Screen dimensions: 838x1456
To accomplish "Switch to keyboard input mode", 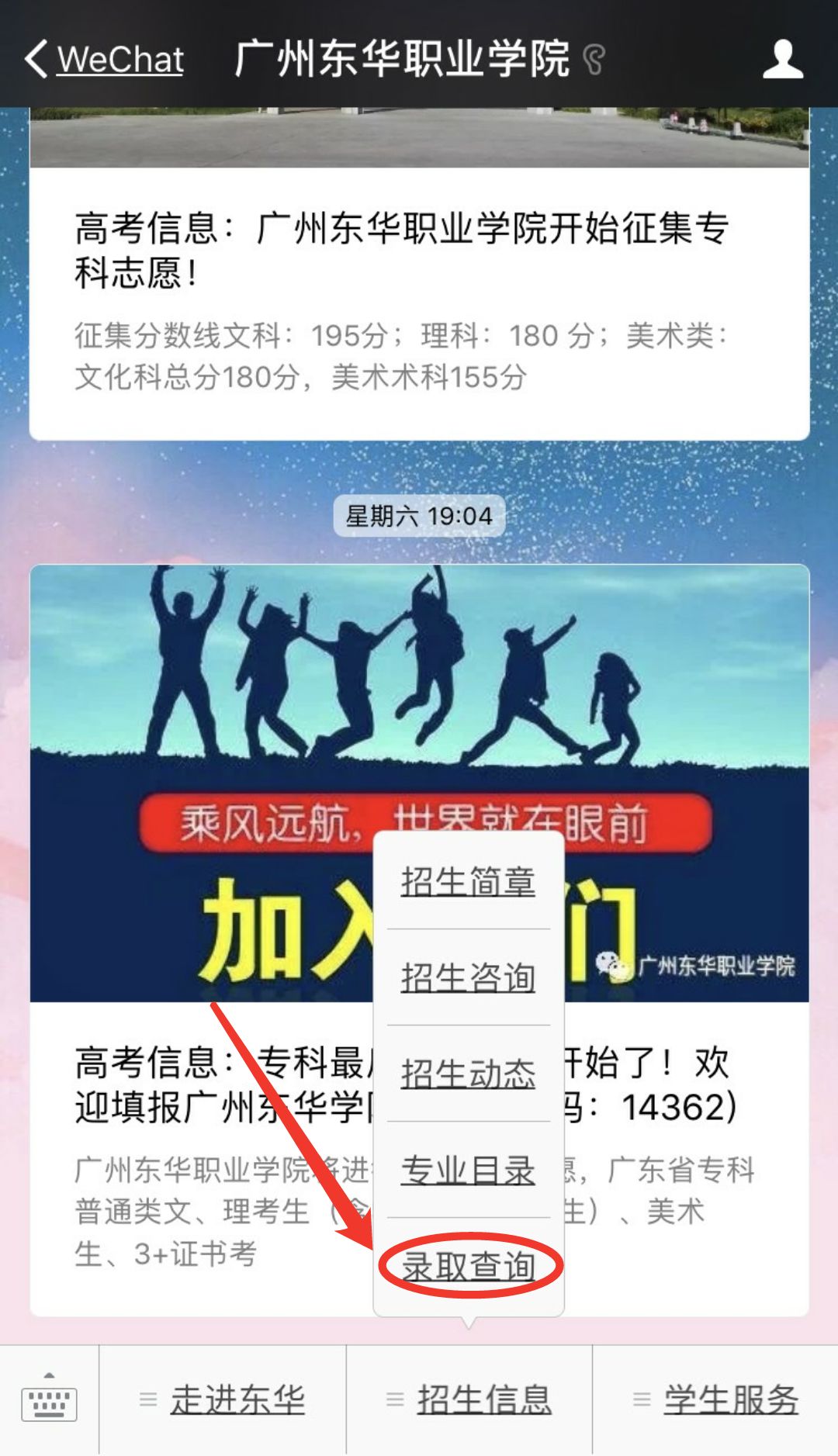I will (50, 1400).
